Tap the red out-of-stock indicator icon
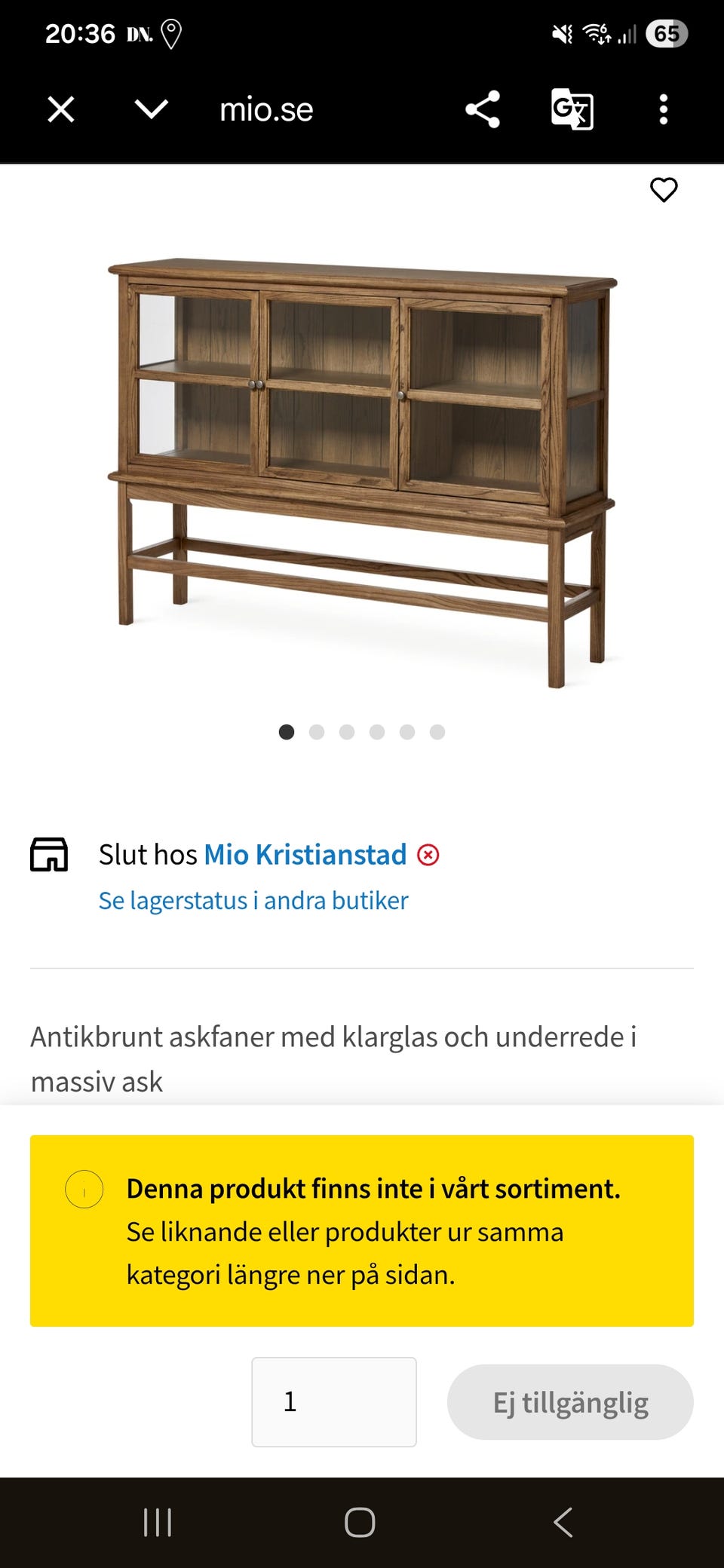This screenshot has height=1568, width=724. 428,855
